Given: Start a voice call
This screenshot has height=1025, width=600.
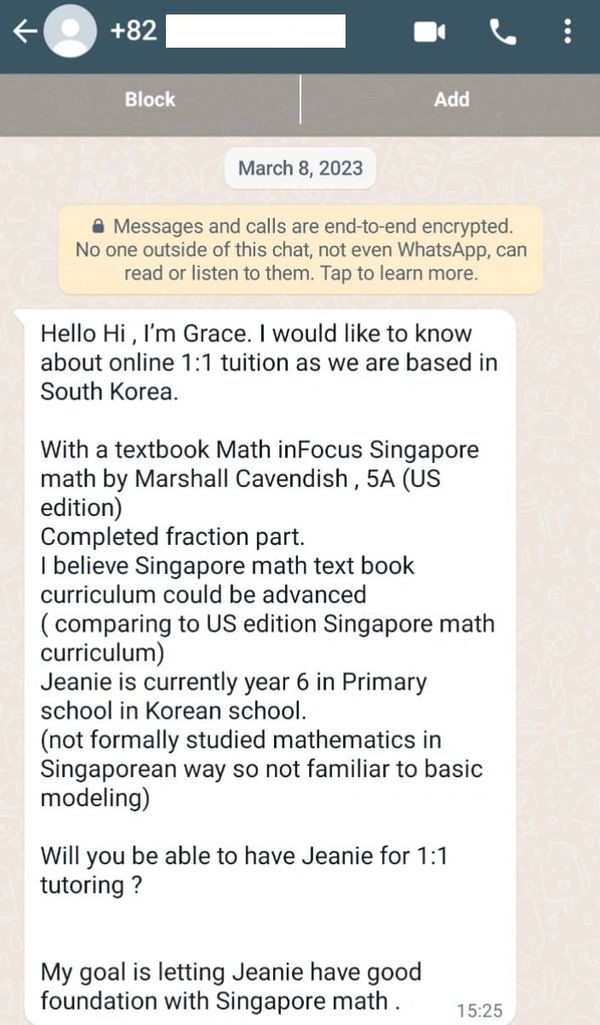Looking at the screenshot, I should 501,31.
